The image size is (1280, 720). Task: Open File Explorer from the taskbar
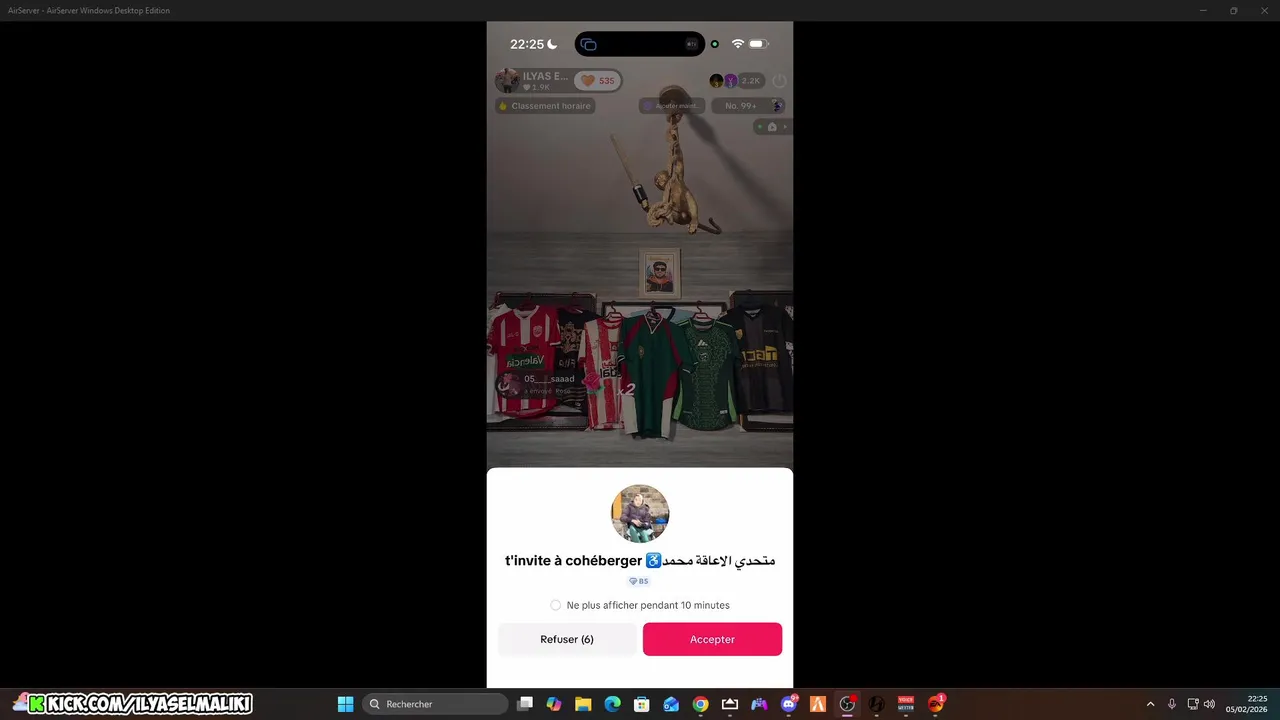coord(583,704)
